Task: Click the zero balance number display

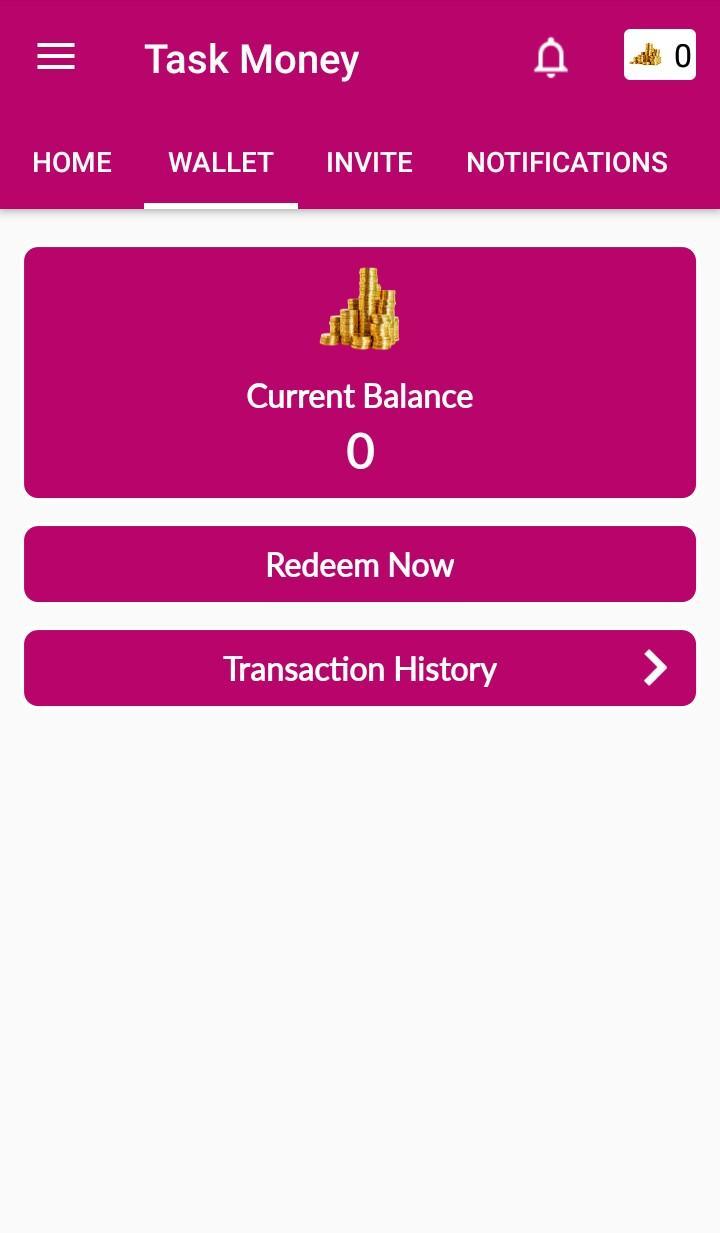Action: click(x=360, y=451)
